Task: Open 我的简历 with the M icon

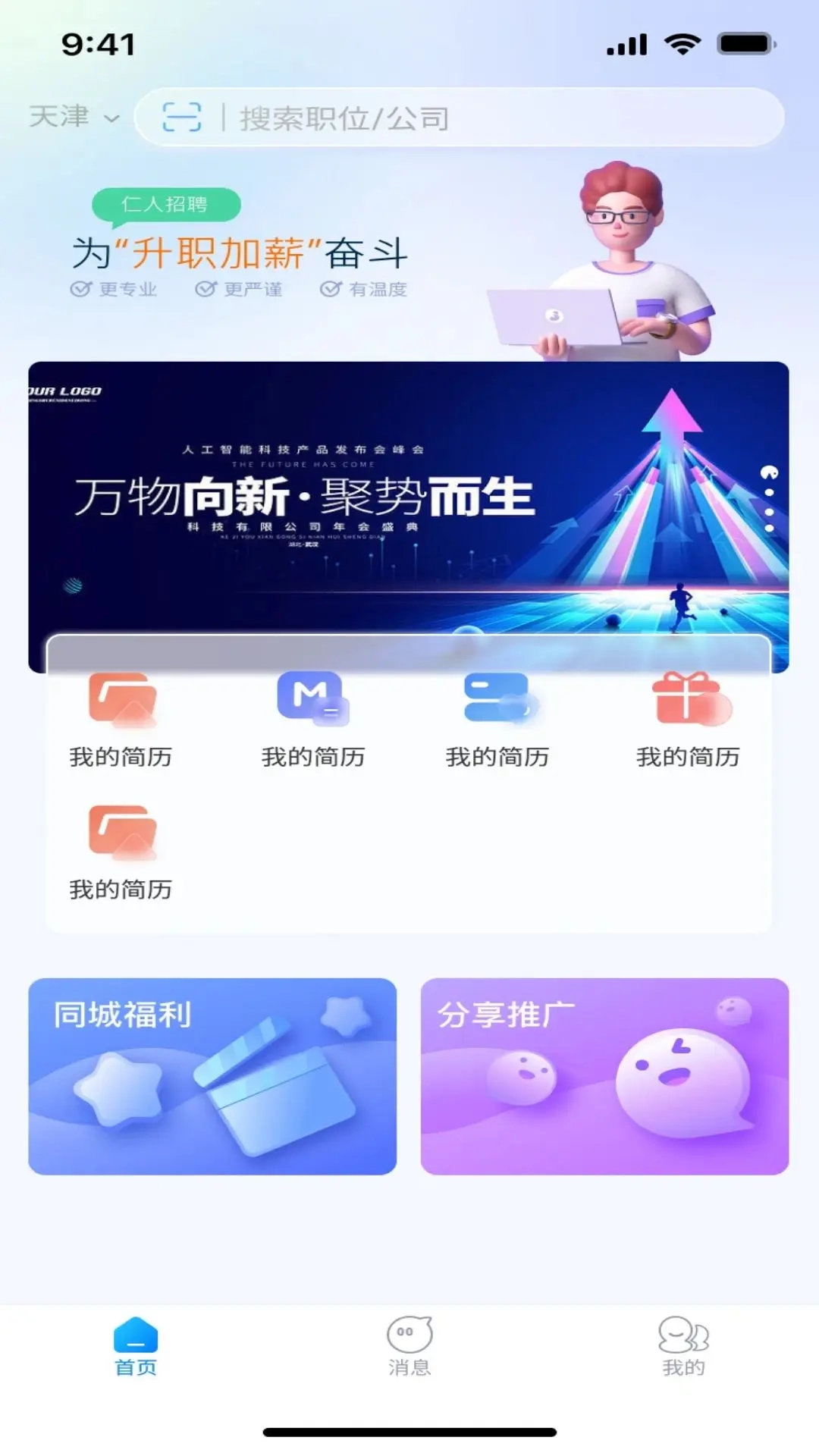Action: click(312, 718)
